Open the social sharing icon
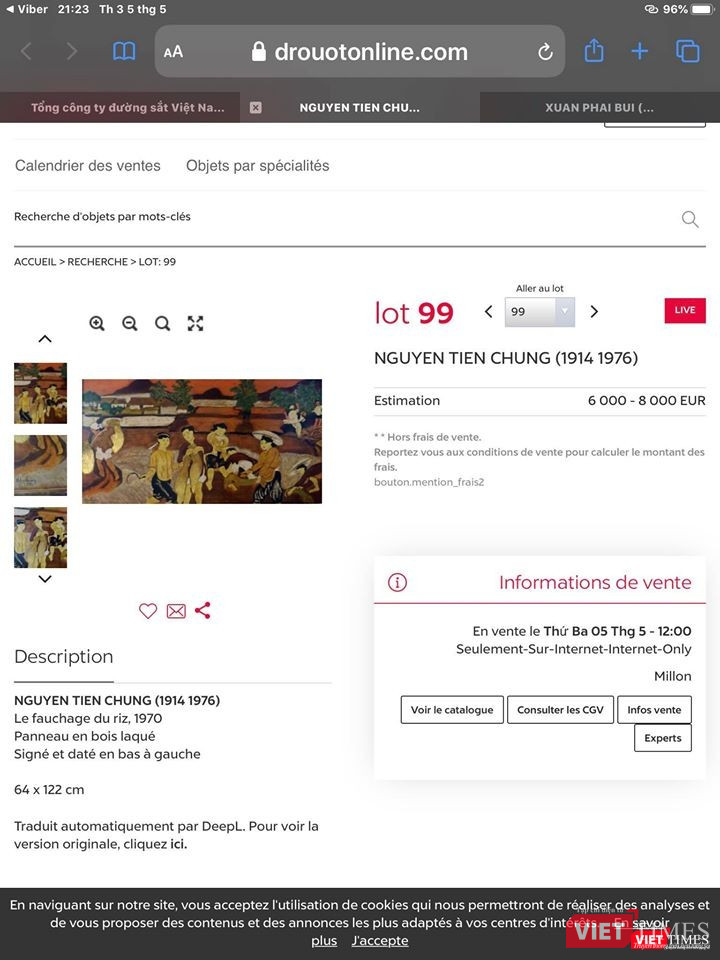This screenshot has width=720, height=960. tap(203, 611)
